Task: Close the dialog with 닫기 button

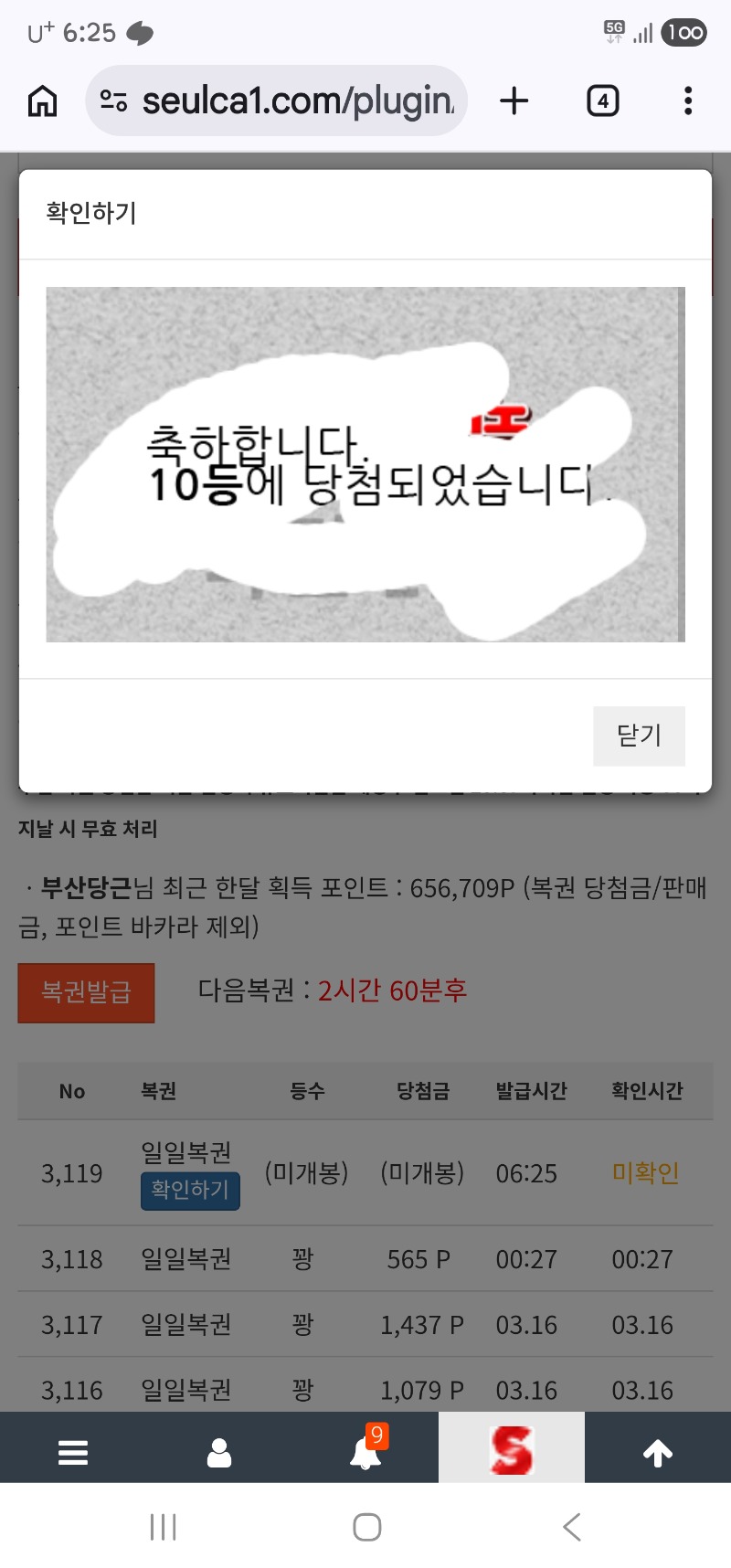Action: (x=639, y=736)
